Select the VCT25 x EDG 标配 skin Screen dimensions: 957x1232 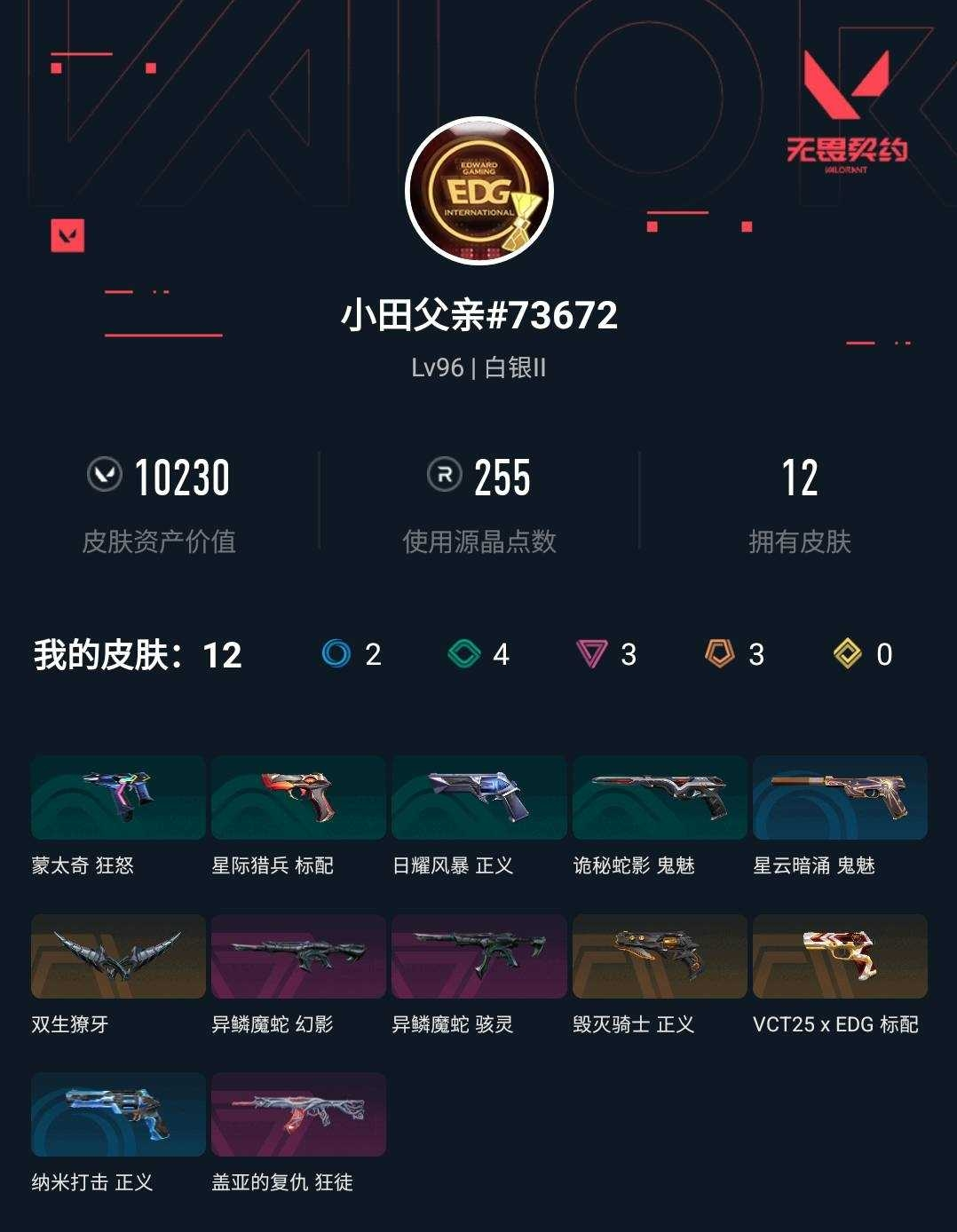[840, 956]
